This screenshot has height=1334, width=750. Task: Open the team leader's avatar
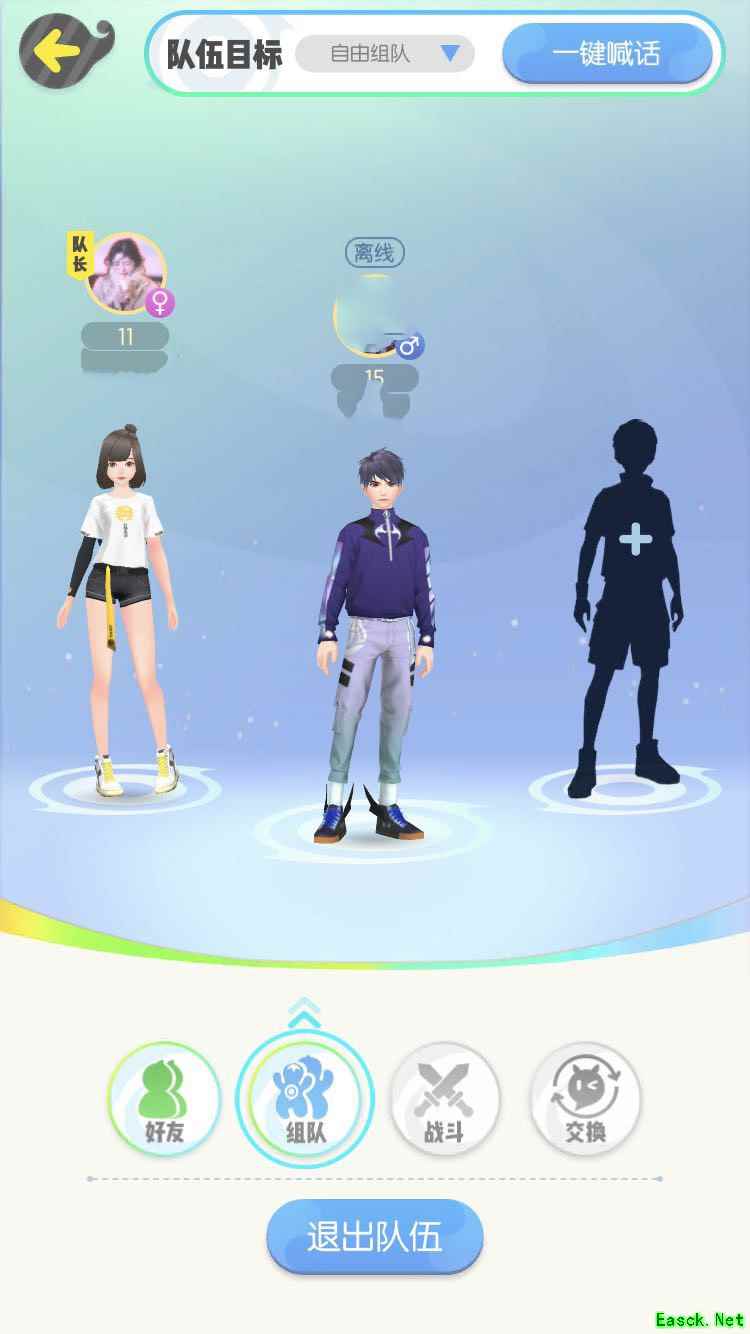[126, 273]
